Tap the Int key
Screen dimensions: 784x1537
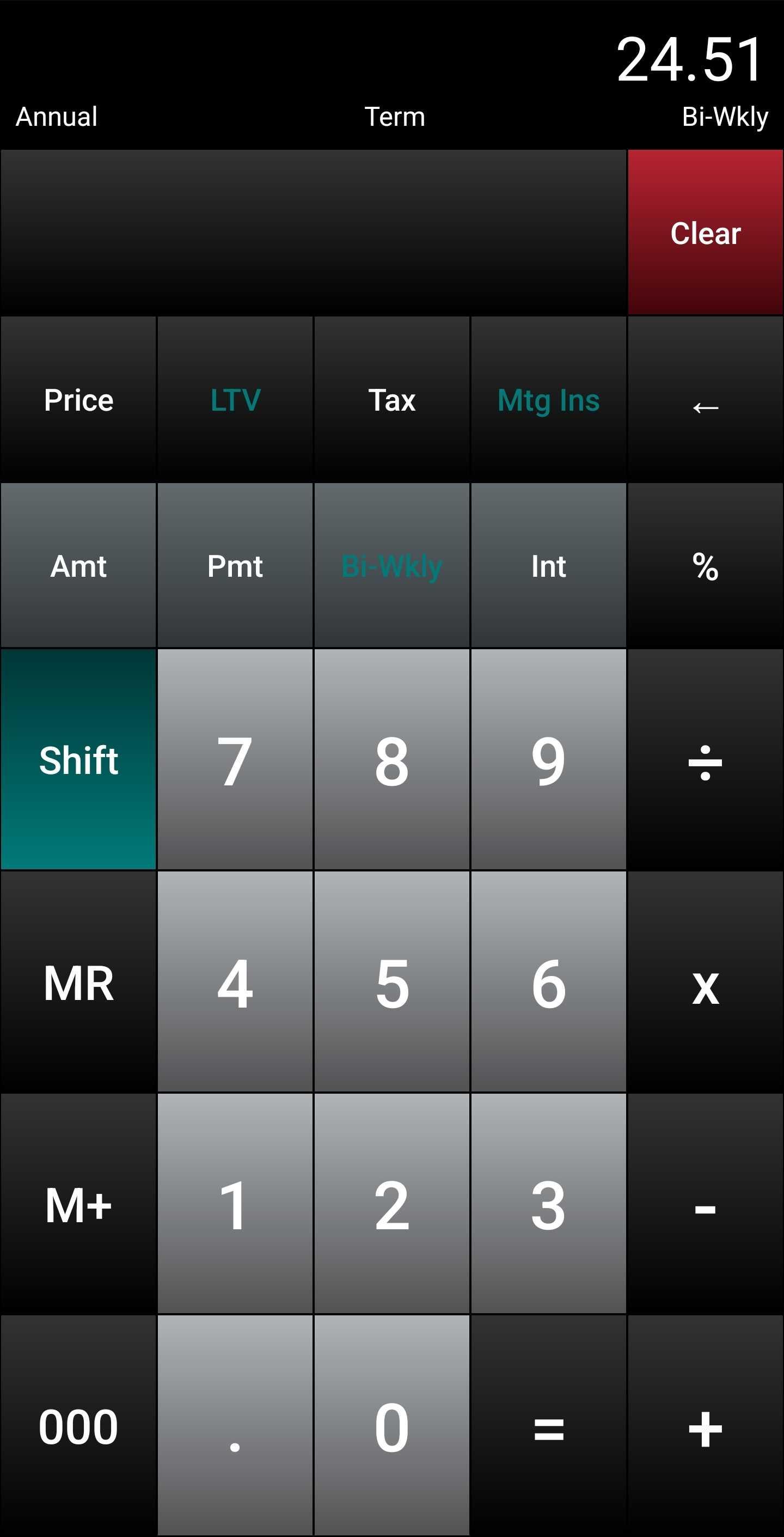(548, 565)
